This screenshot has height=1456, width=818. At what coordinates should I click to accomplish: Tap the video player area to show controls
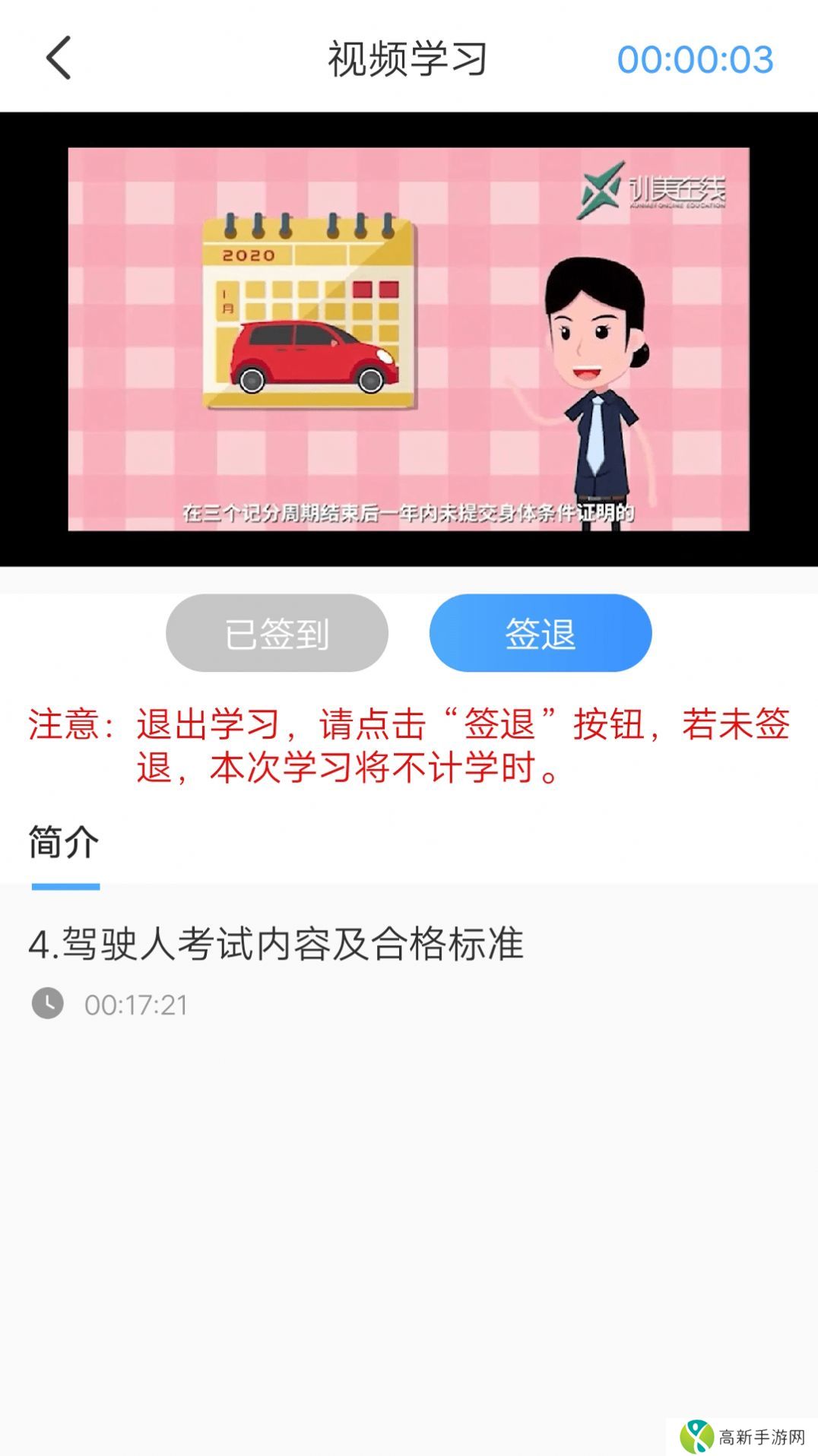click(407, 334)
